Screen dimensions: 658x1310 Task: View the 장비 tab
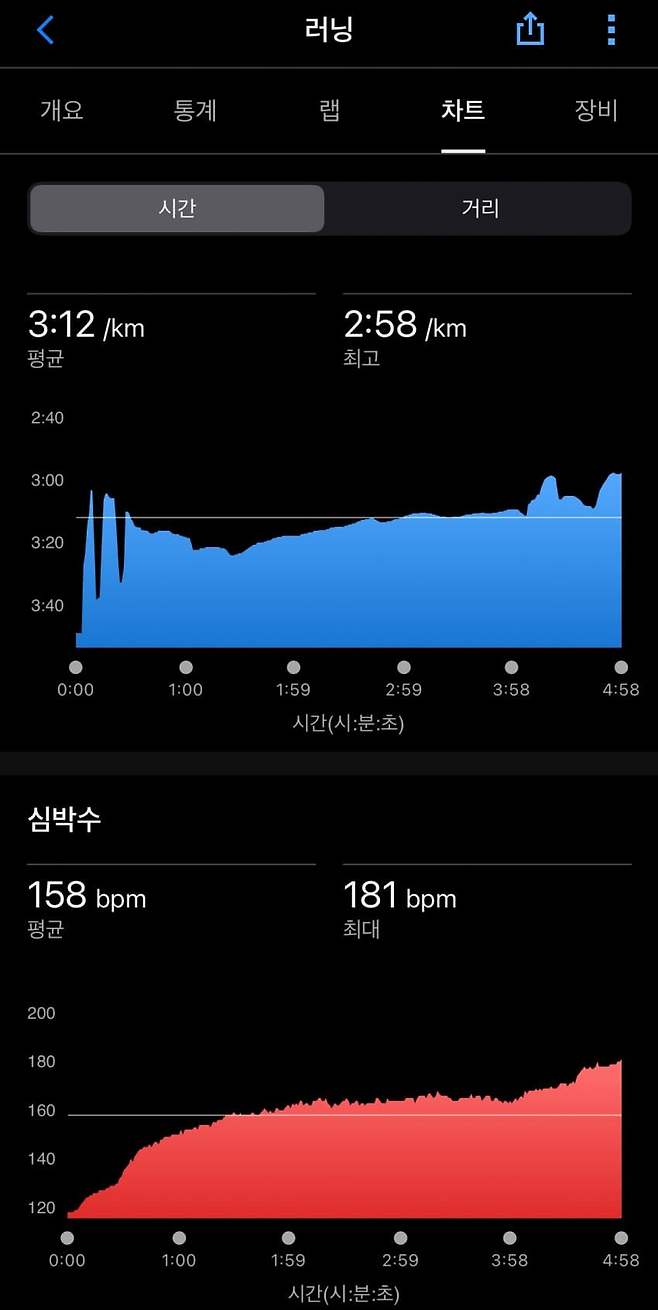[596, 110]
